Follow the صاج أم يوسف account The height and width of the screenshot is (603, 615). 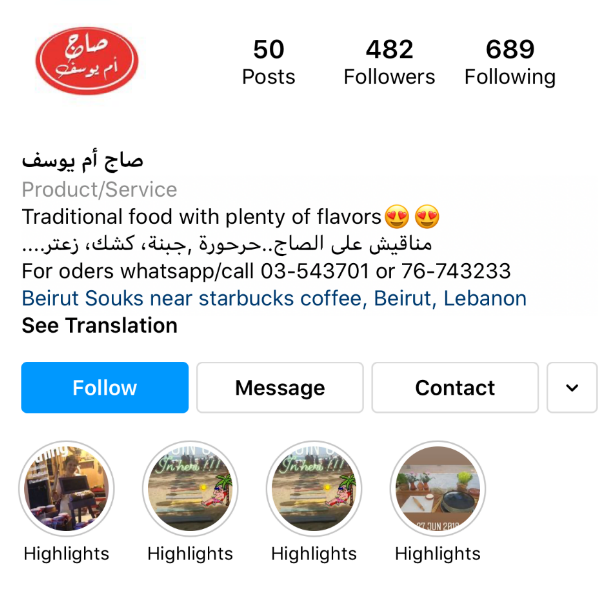104,388
